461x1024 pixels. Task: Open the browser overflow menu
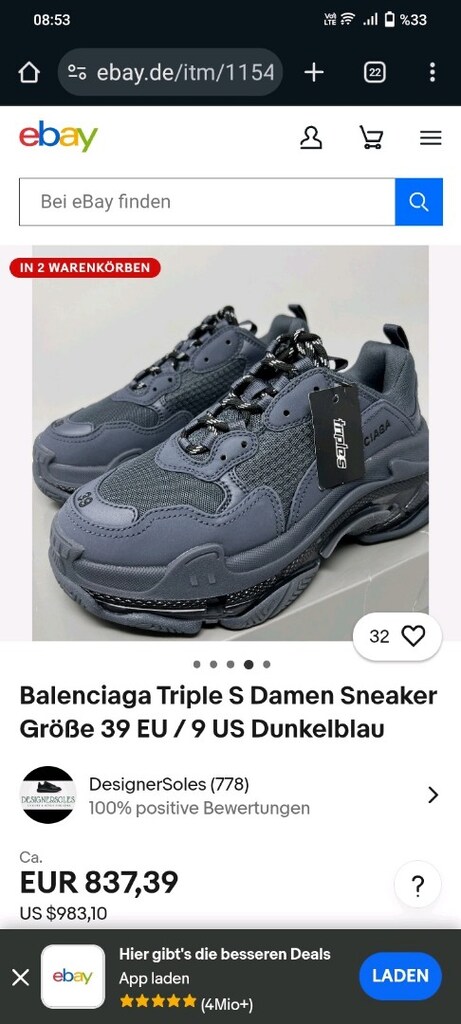pos(432,72)
